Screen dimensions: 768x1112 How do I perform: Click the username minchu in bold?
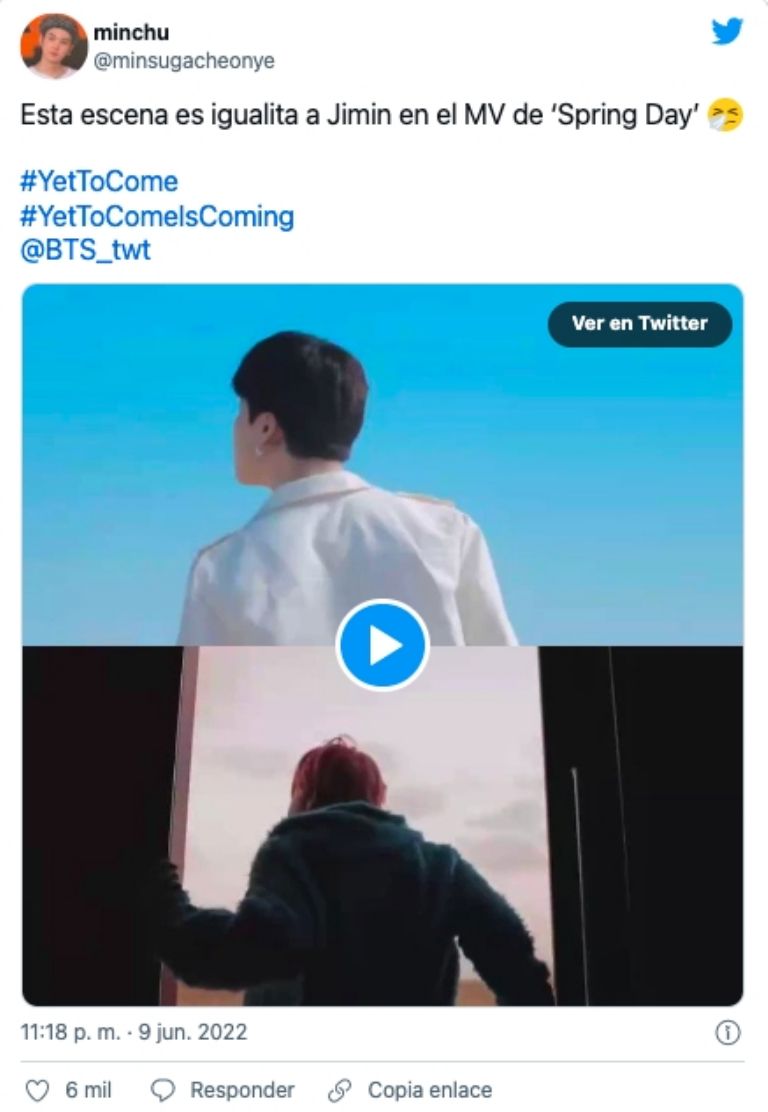click(x=131, y=32)
